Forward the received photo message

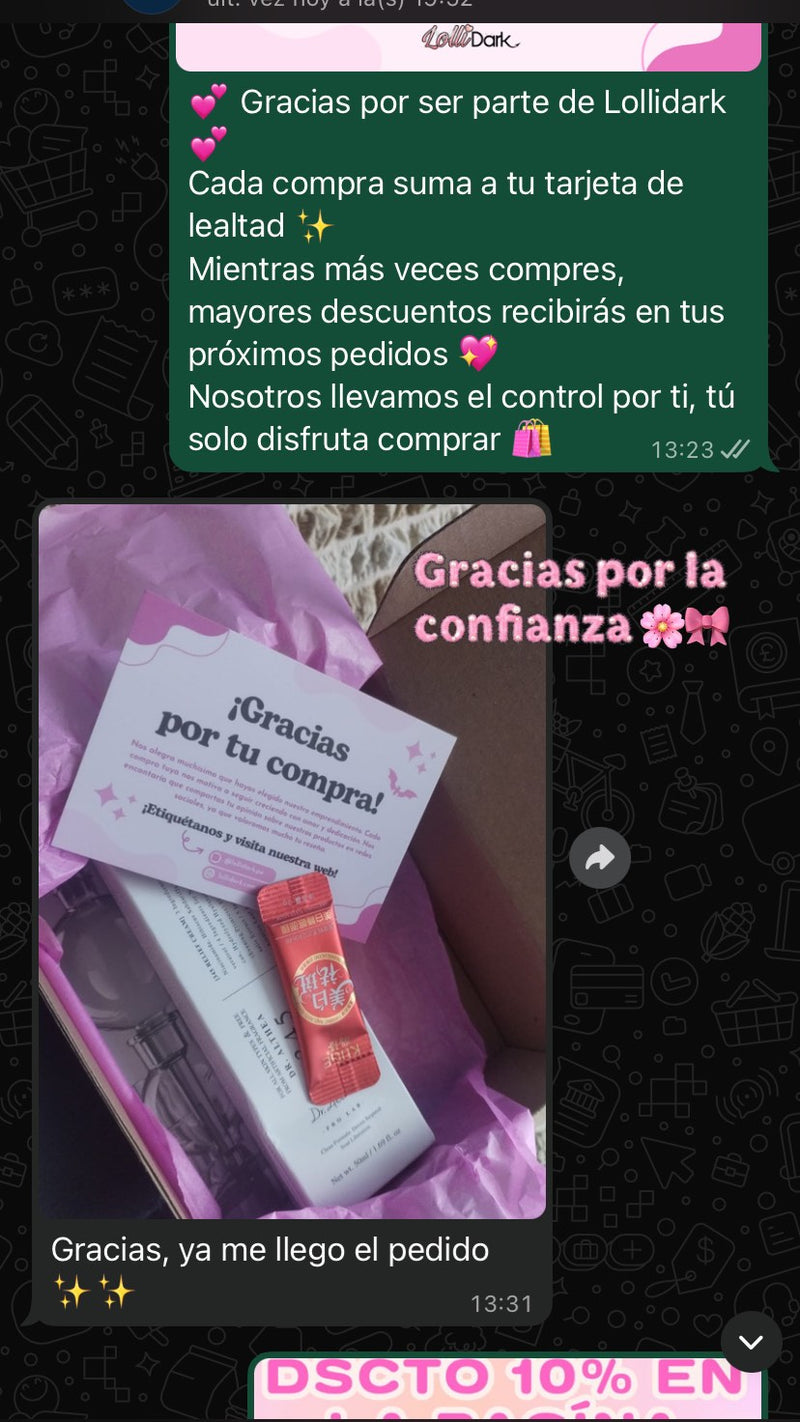[x=600, y=858]
